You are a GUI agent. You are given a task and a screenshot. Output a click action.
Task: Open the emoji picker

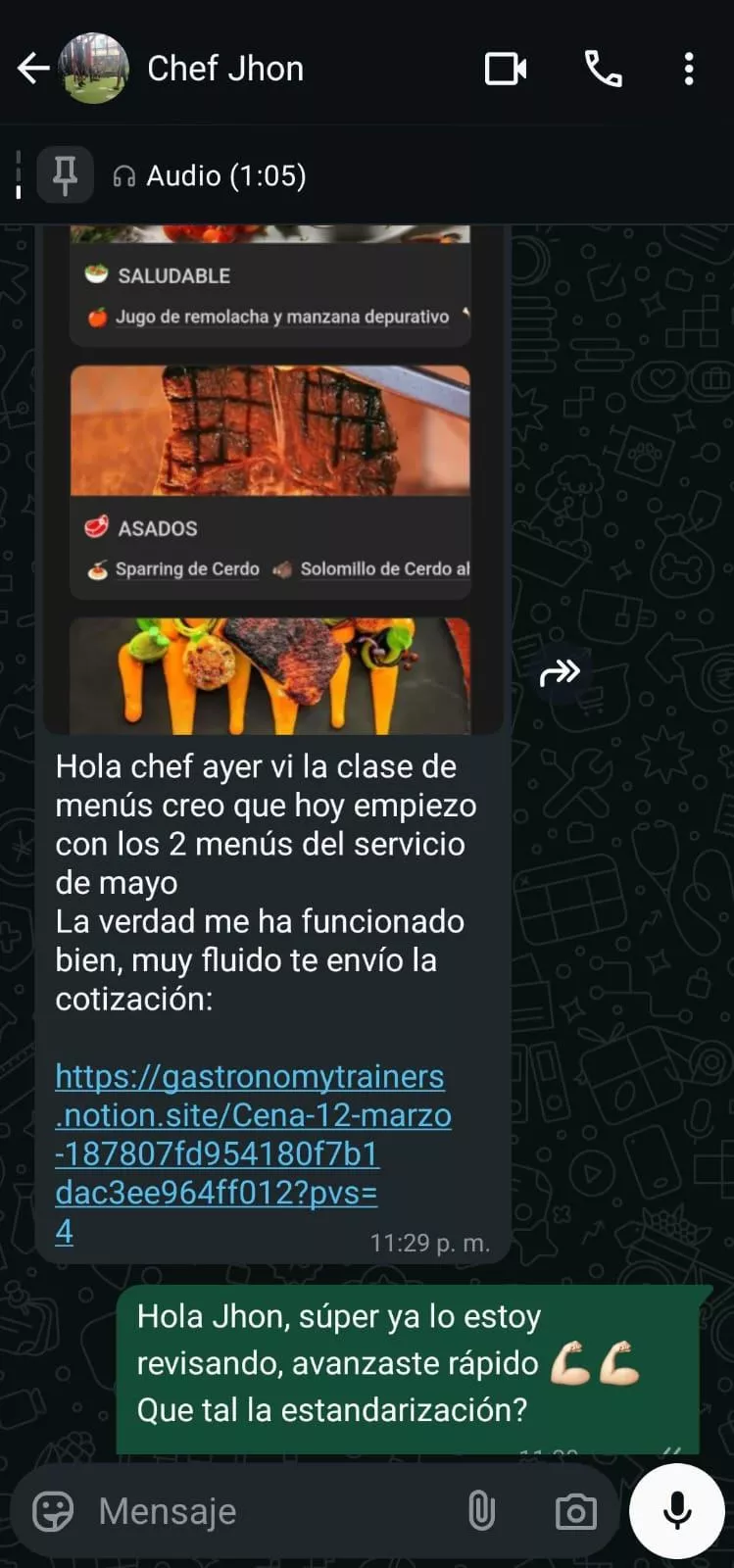(53, 1511)
